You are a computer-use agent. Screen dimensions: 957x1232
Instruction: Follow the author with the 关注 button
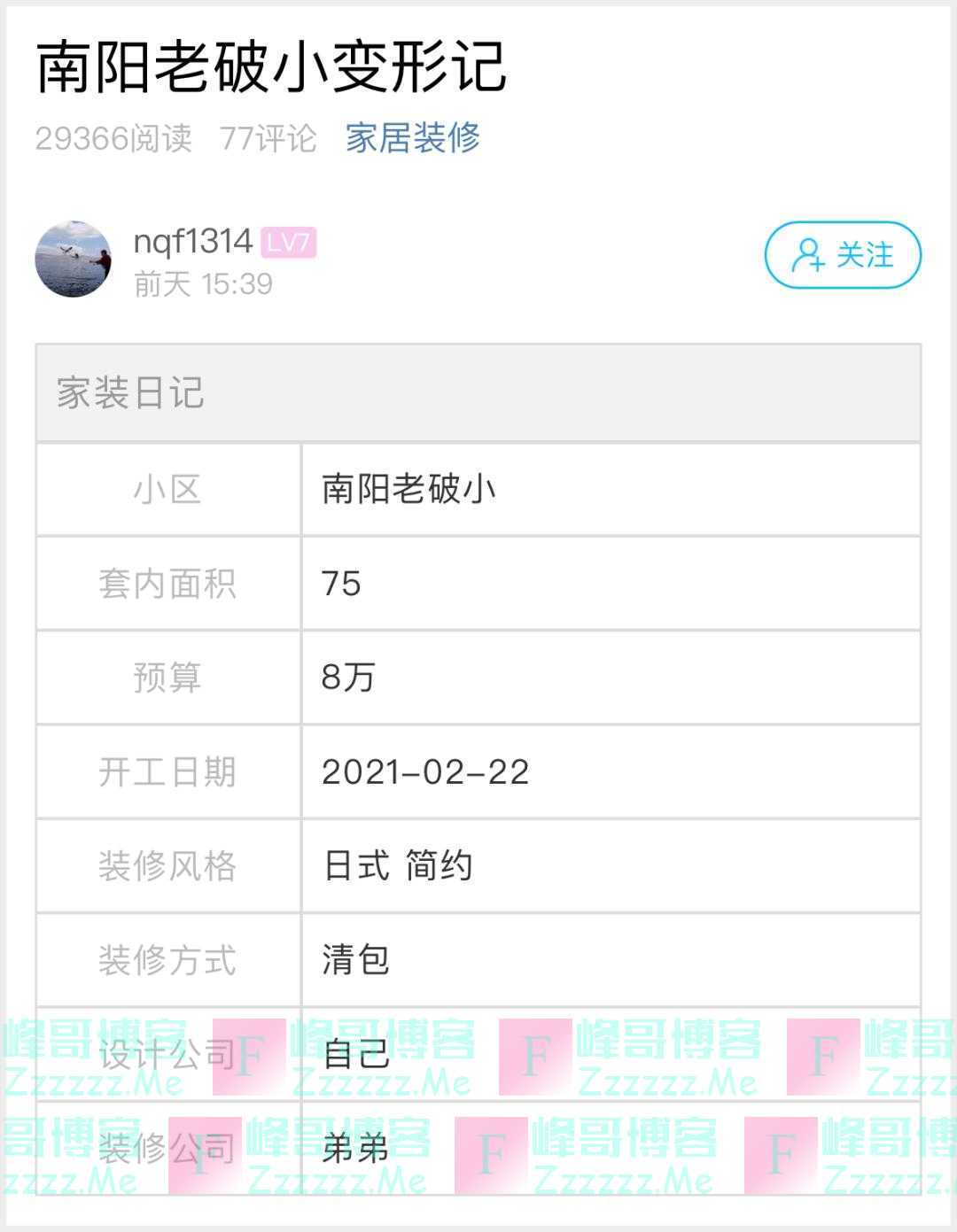click(843, 255)
